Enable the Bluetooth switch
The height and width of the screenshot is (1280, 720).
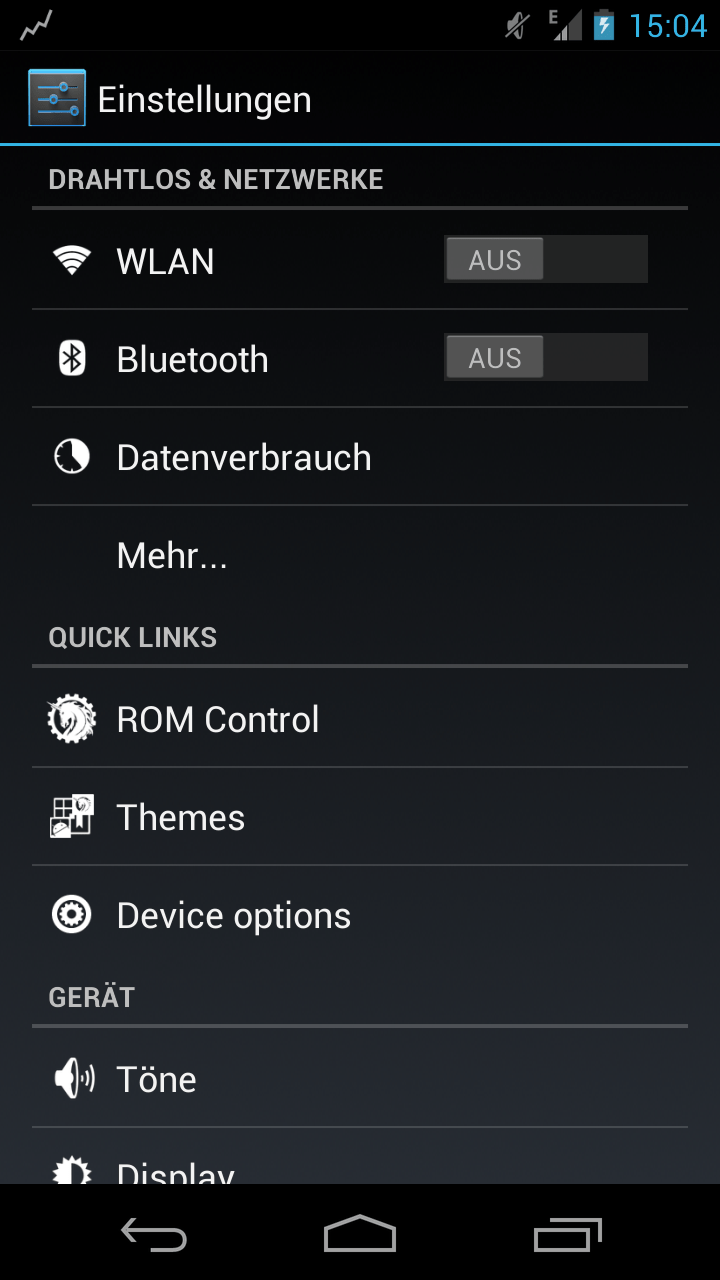pos(546,358)
